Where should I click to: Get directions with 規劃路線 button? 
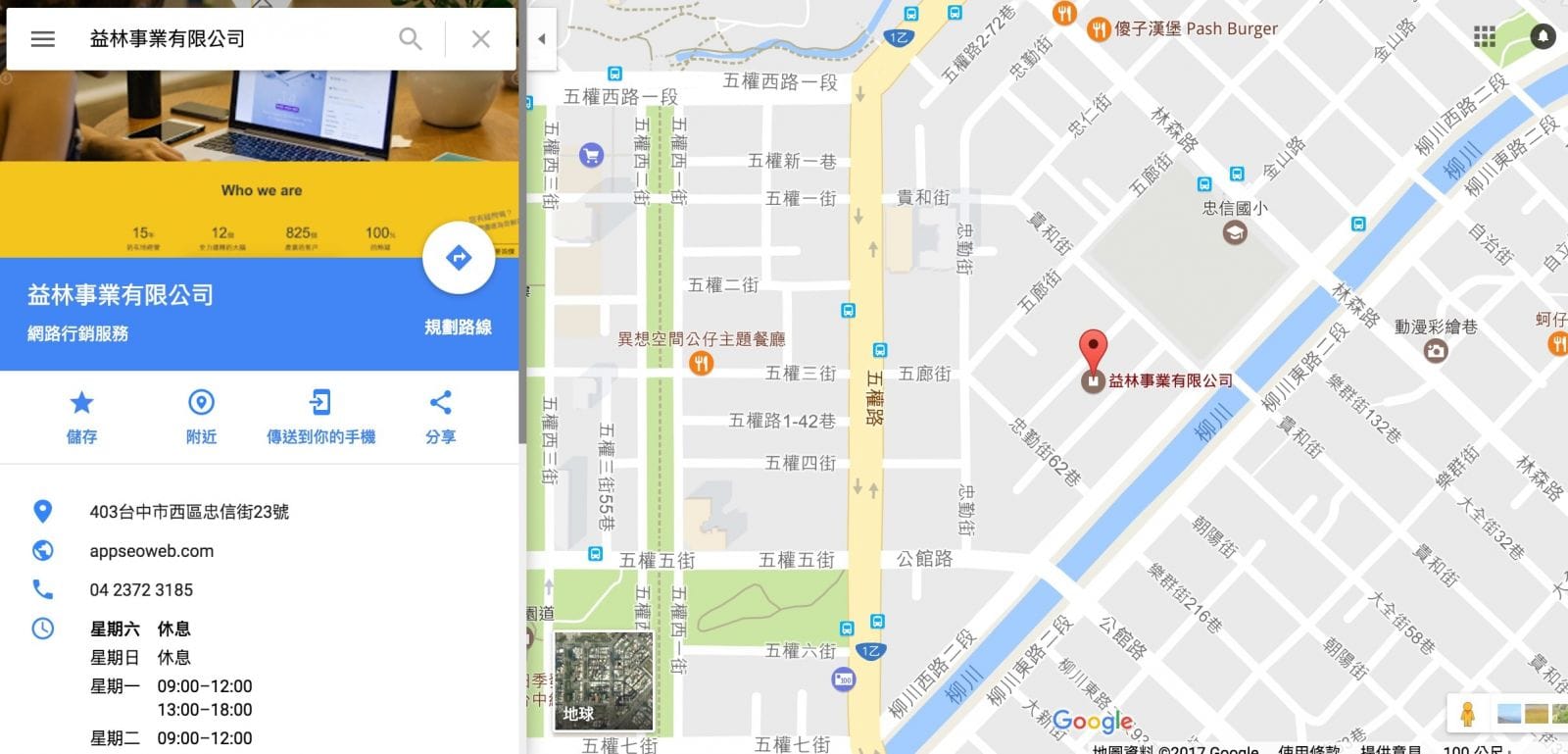[458, 259]
